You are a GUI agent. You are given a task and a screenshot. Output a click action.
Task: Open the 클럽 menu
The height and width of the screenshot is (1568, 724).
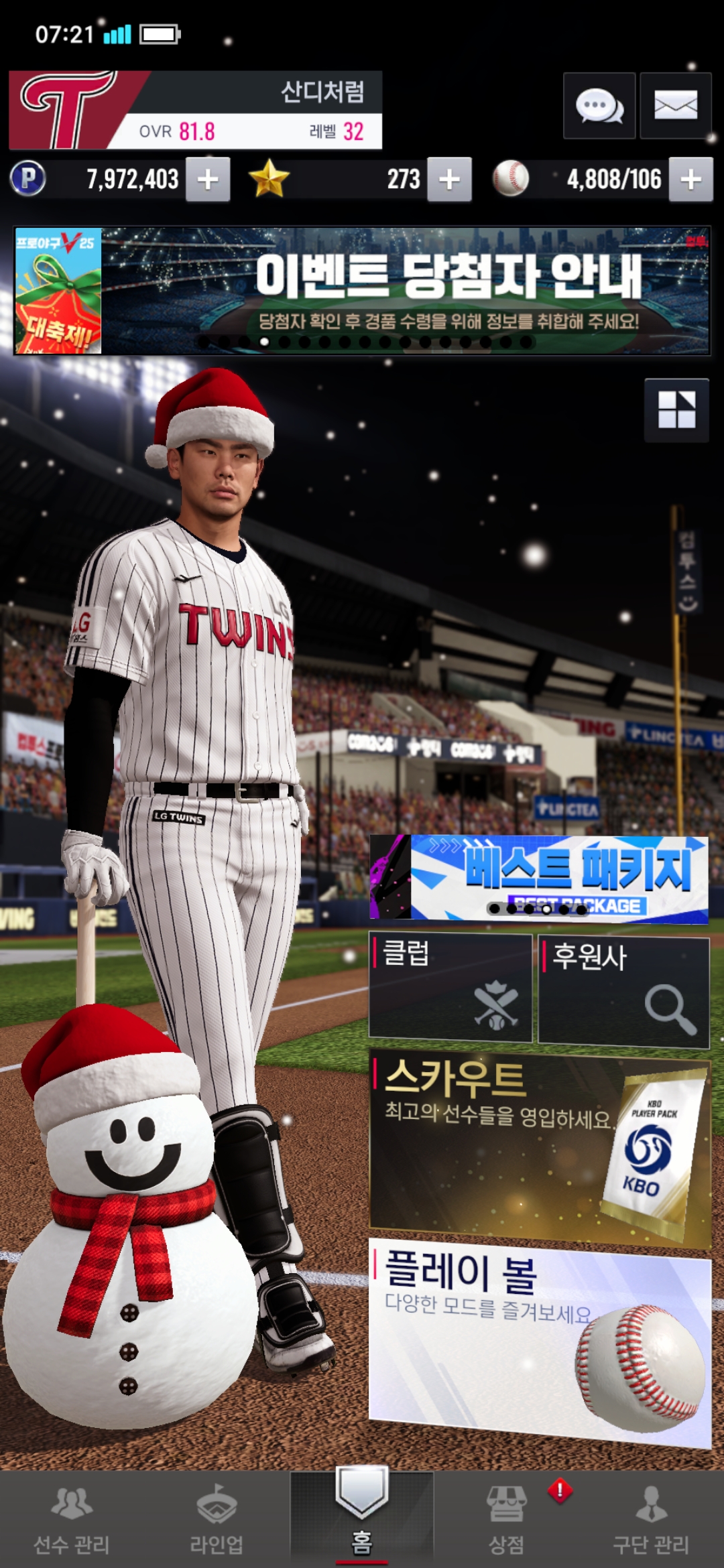tap(450, 988)
